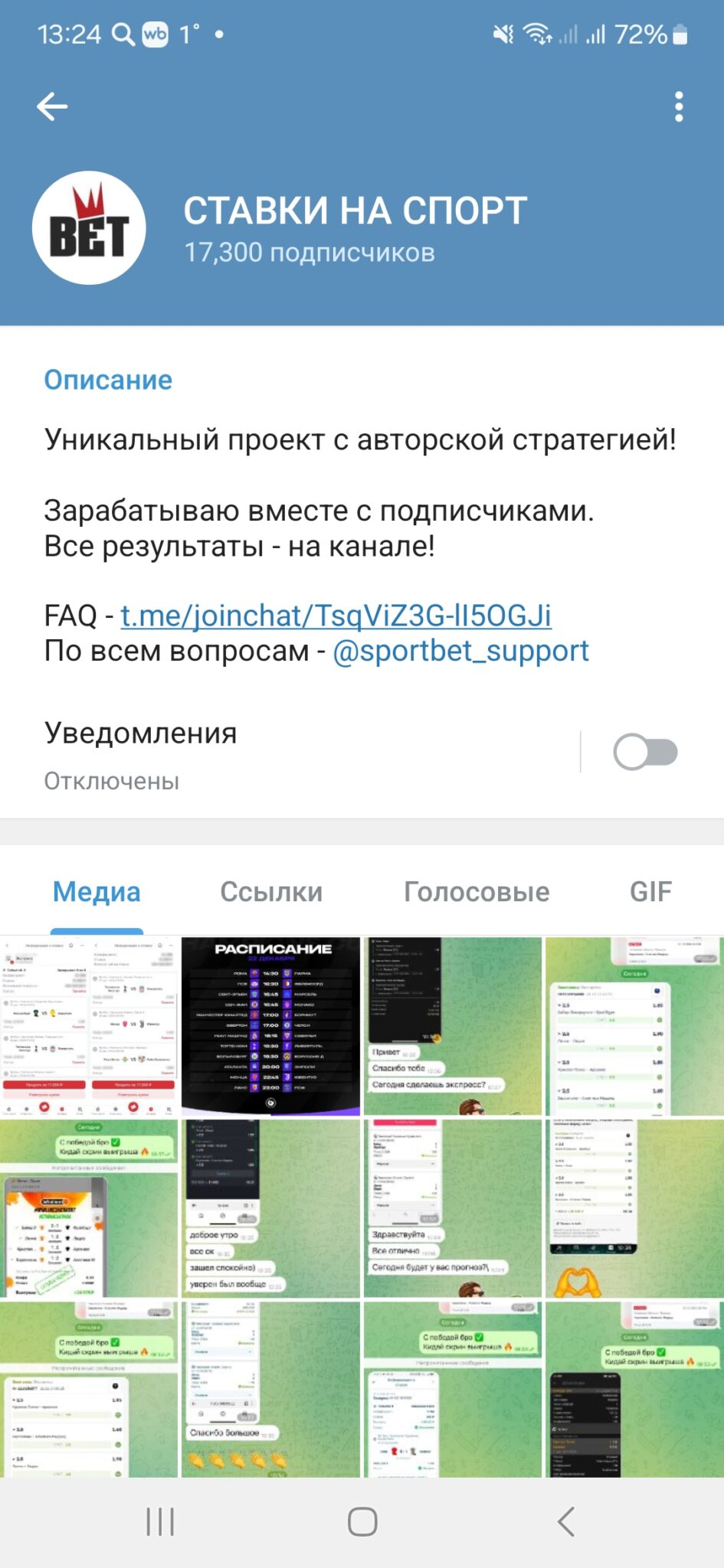The height and width of the screenshot is (1568, 724).
Task: Open the FAQ t.me/joinchat link
Action: point(336,615)
